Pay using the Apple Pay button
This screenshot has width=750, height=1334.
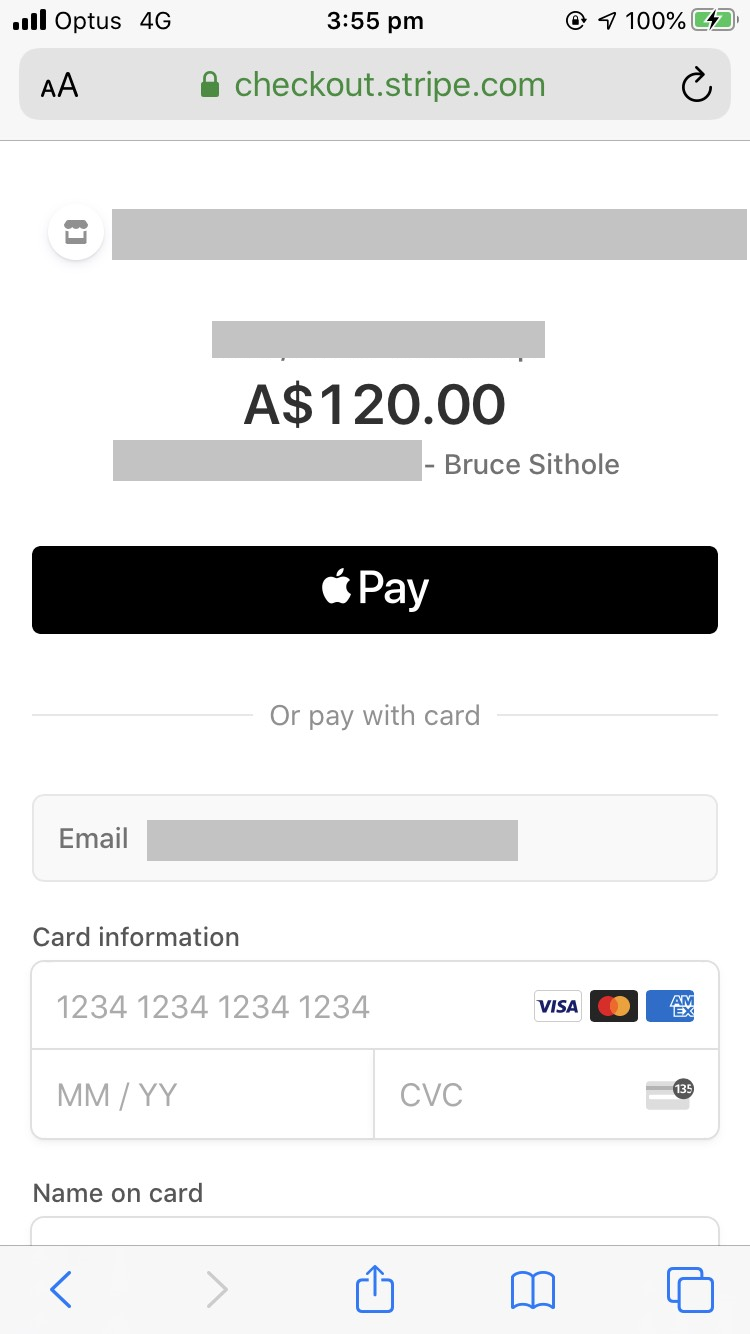[375, 589]
